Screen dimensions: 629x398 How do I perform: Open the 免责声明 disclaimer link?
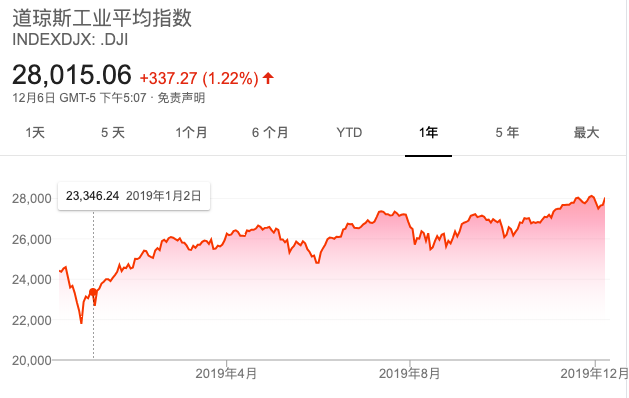point(181,98)
